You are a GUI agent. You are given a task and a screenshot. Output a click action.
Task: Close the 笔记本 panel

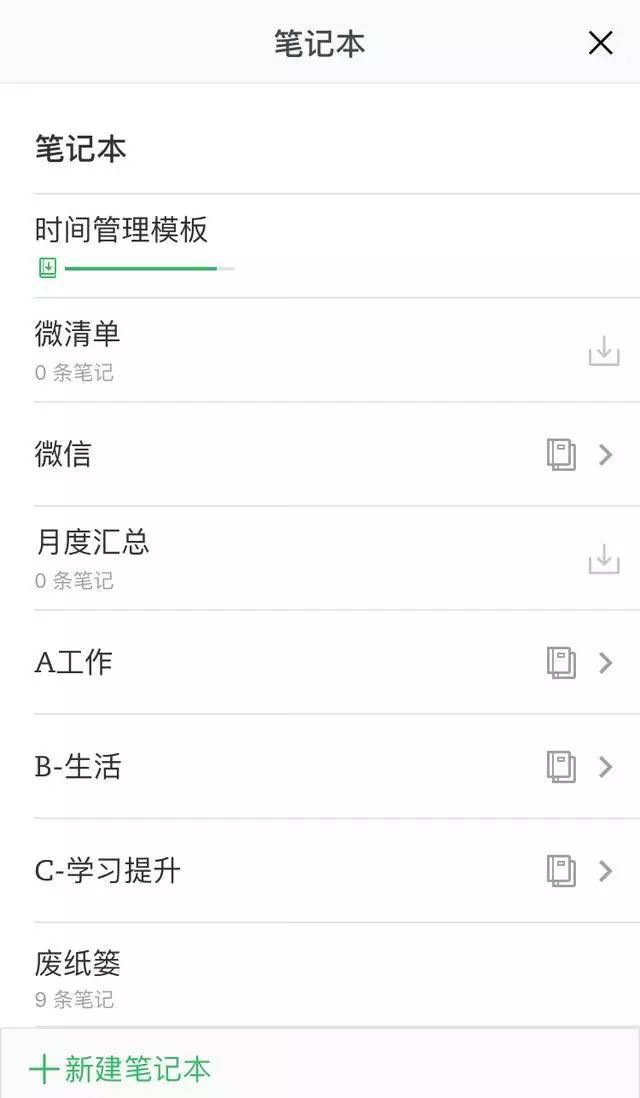pyautogui.click(x=600, y=43)
